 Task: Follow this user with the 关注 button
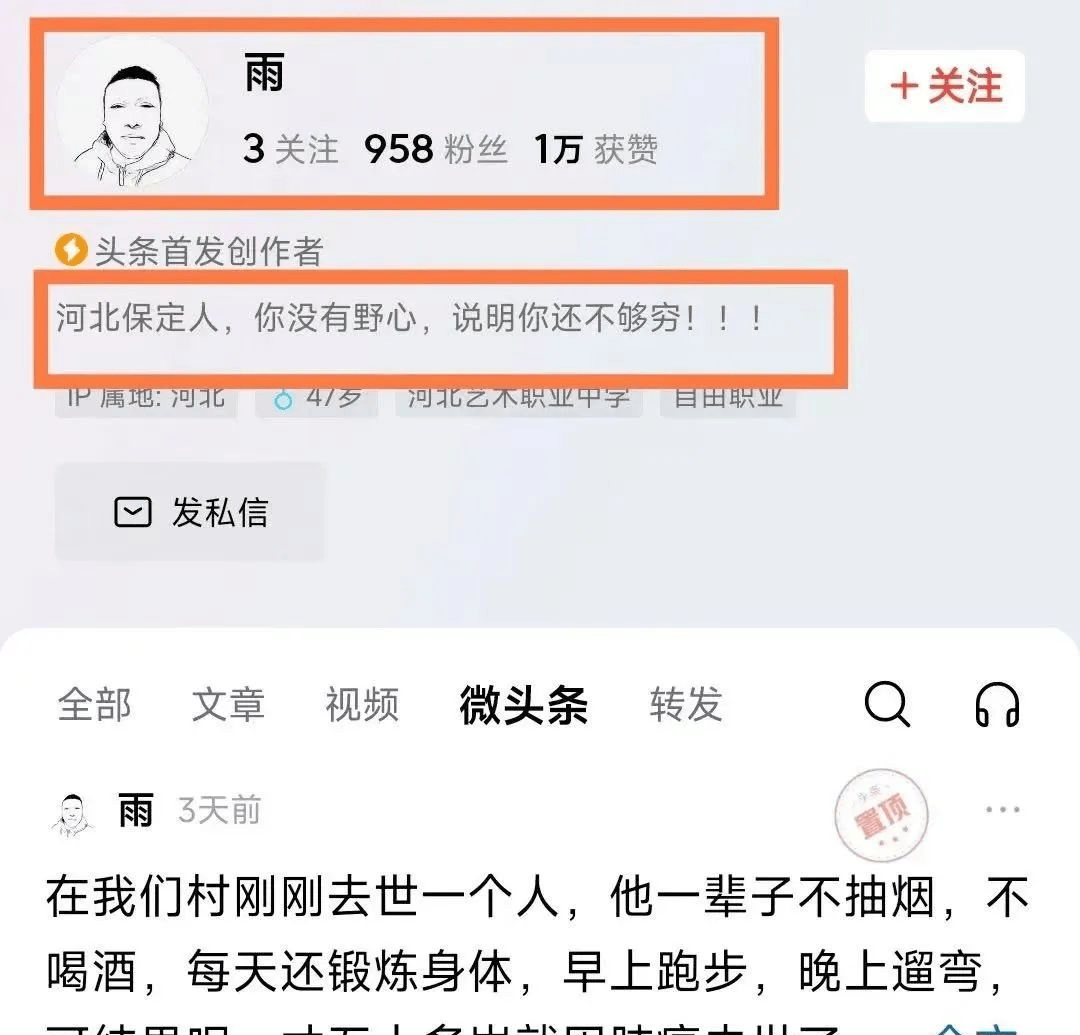click(x=945, y=86)
